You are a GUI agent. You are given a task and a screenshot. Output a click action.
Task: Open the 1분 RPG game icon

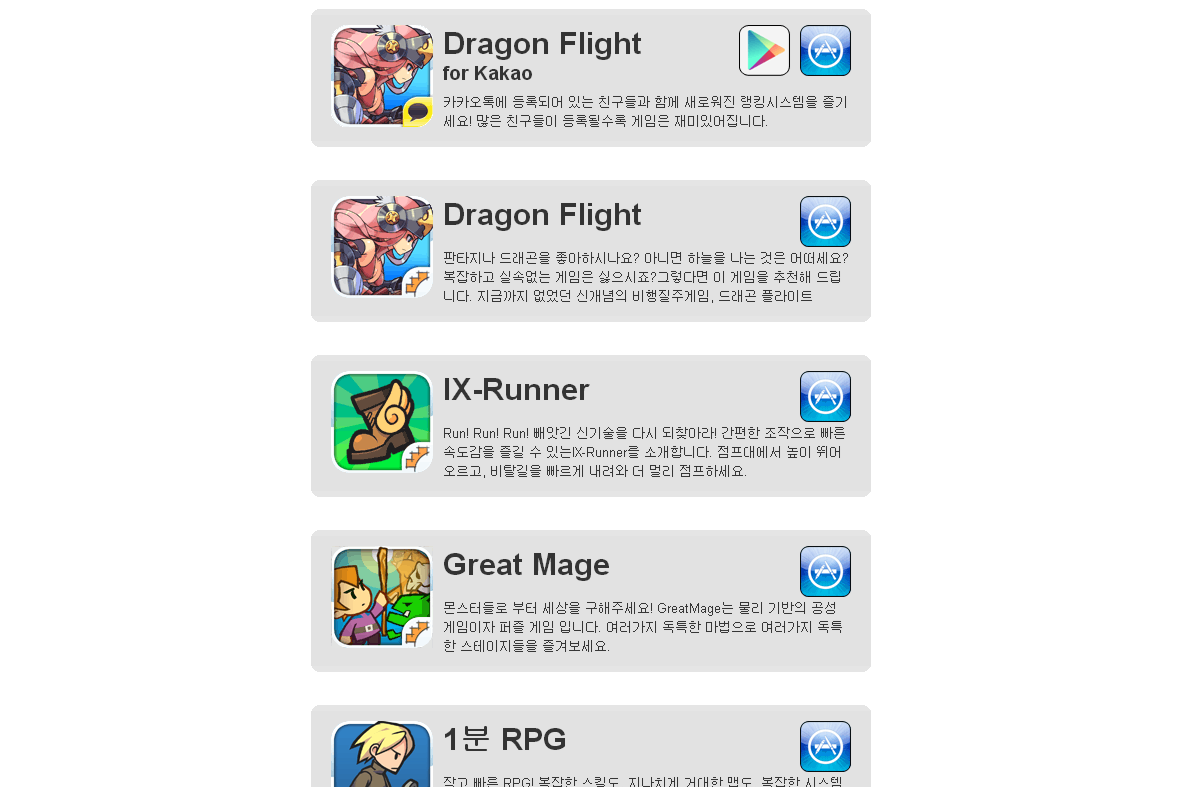coord(382,755)
